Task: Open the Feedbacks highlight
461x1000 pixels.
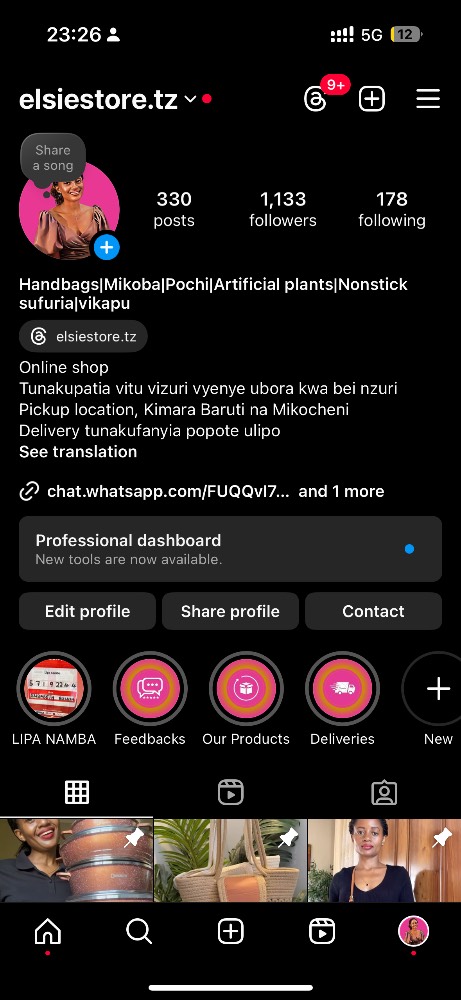Action: (x=150, y=689)
